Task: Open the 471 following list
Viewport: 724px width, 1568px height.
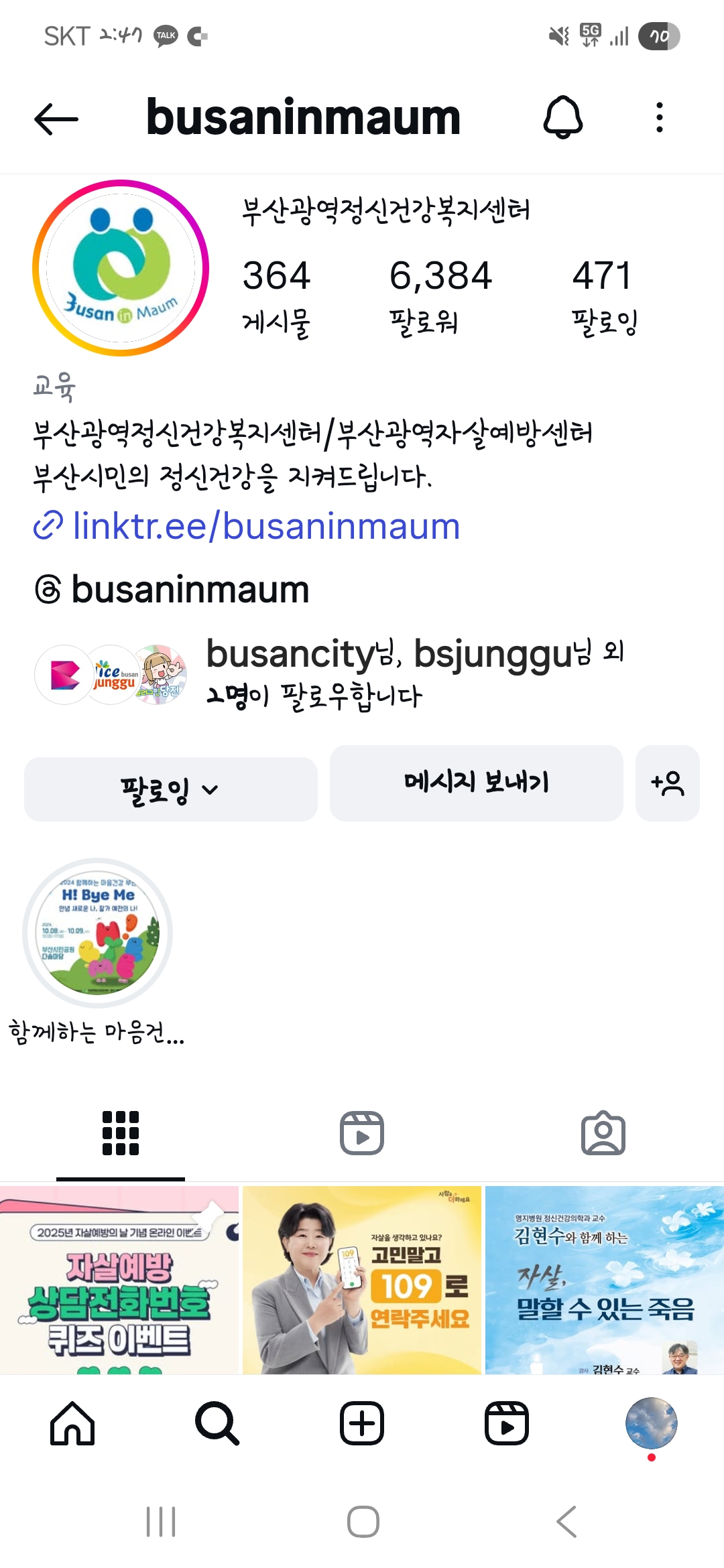Action: pyautogui.click(x=603, y=295)
